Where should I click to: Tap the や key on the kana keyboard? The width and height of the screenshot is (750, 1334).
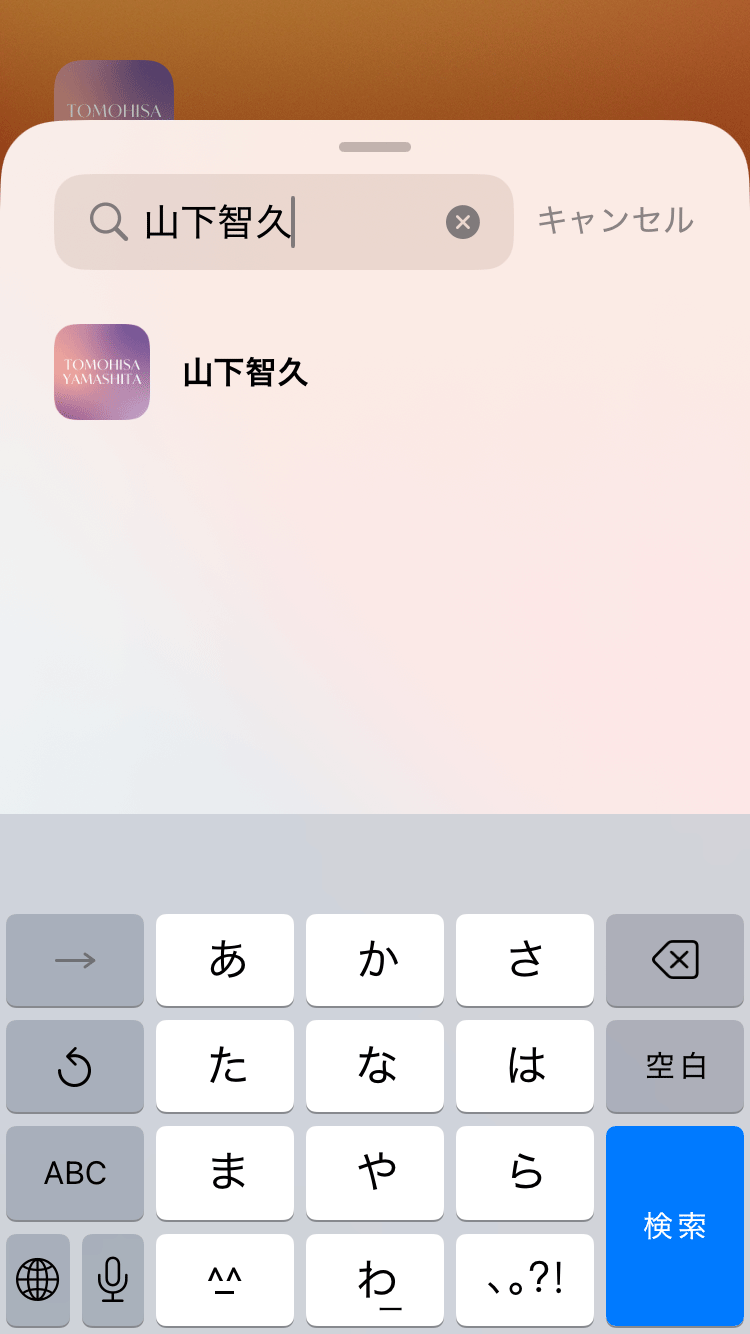coord(375,1174)
